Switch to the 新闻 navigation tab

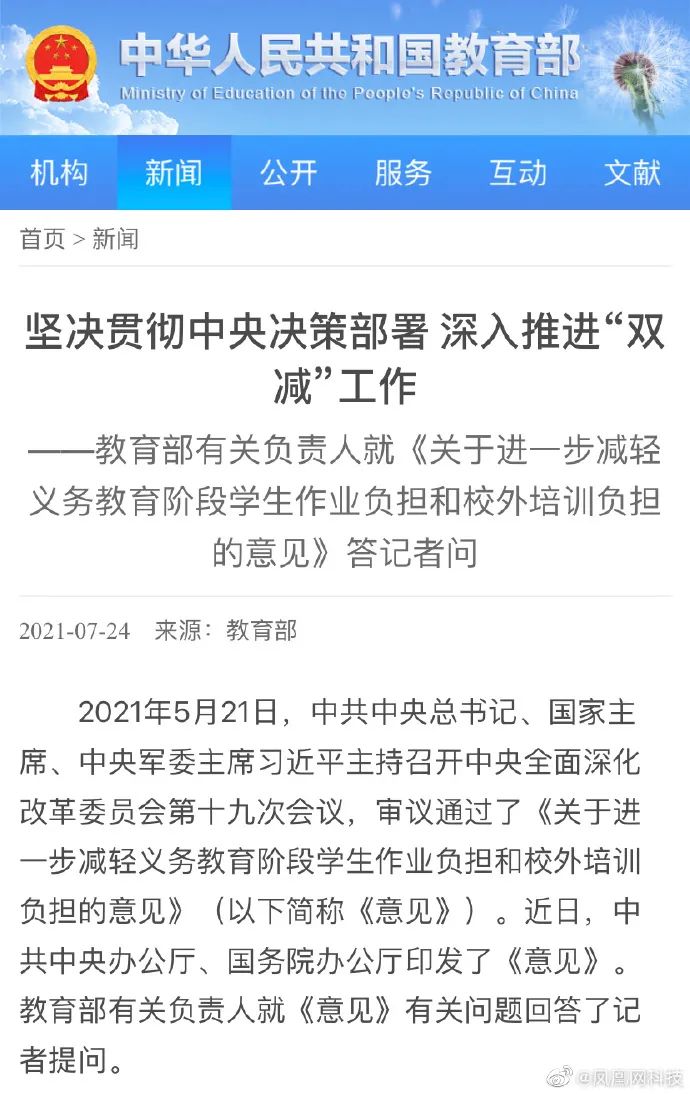click(x=174, y=172)
